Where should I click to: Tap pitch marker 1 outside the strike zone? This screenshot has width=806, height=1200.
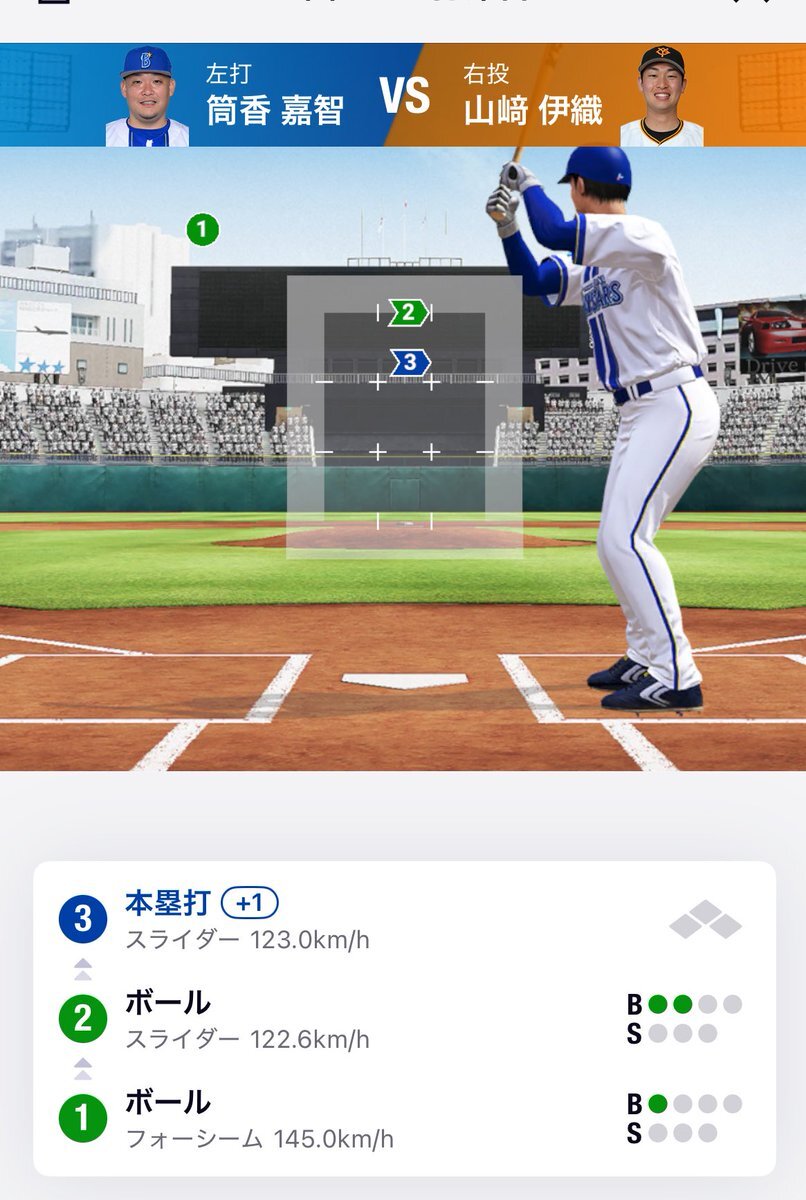[202, 230]
